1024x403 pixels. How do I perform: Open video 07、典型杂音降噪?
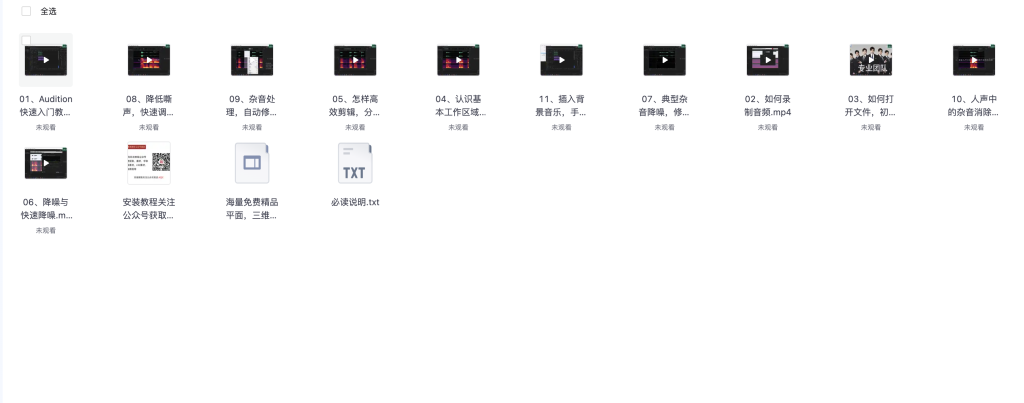pyautogui.click(x=664, y=60)
